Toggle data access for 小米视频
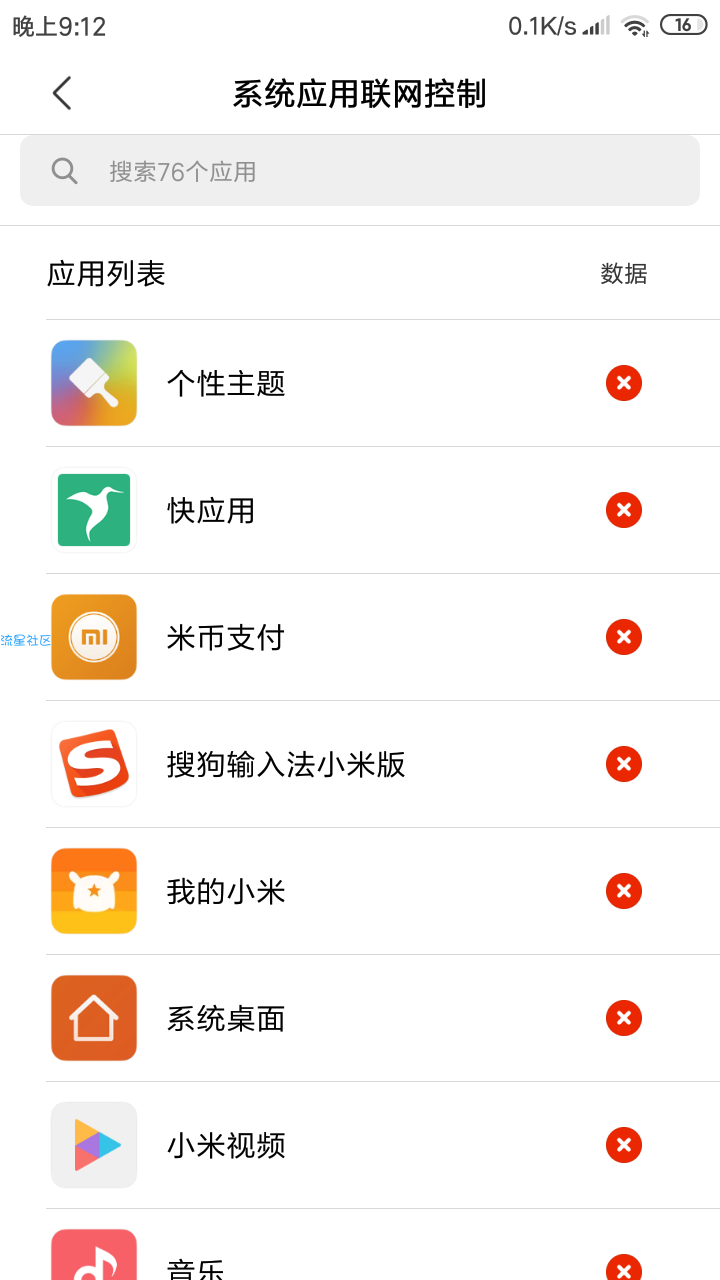 (x=624, y=1145)
